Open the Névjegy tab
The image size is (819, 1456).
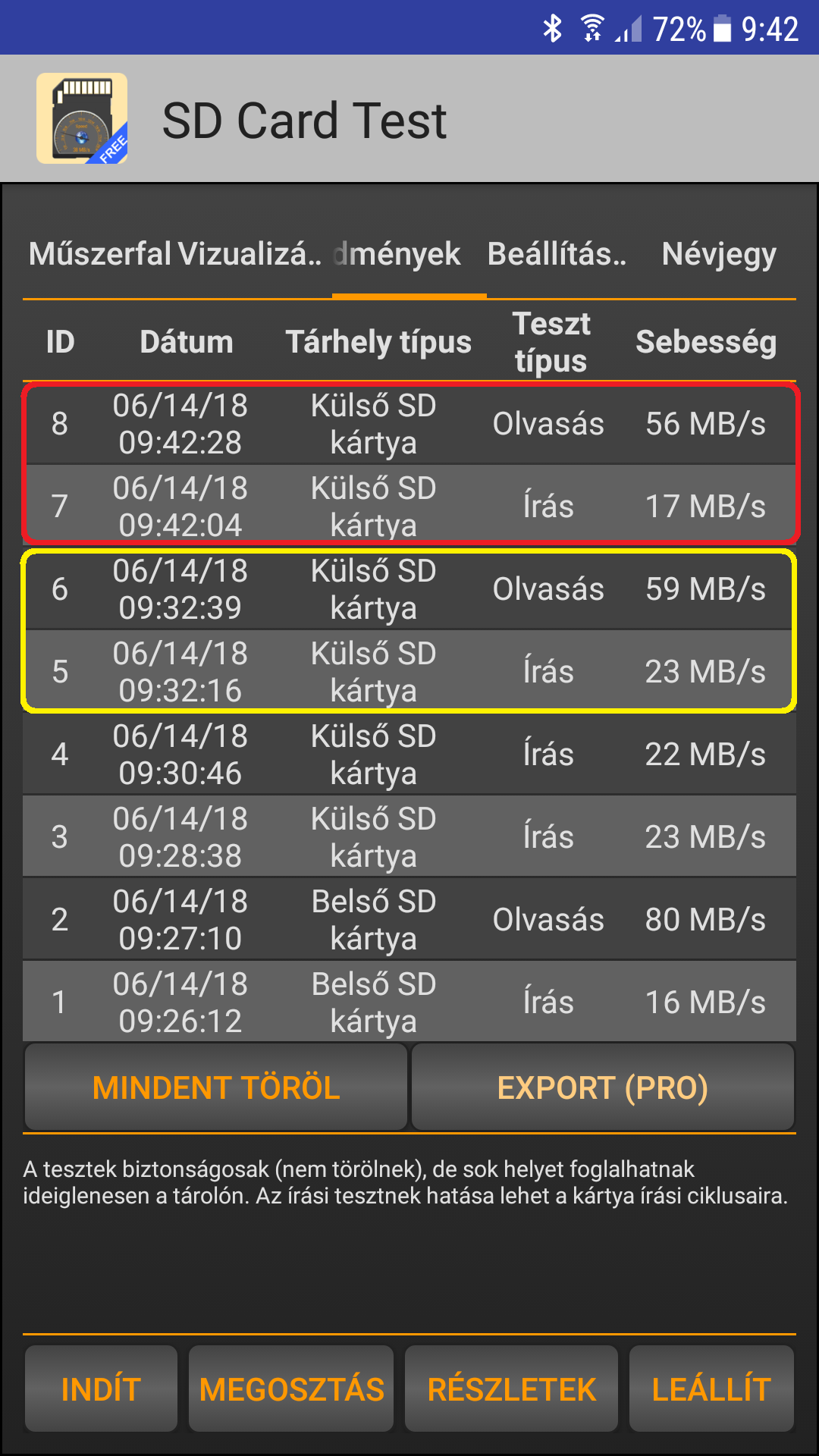(x=719, y=254)
